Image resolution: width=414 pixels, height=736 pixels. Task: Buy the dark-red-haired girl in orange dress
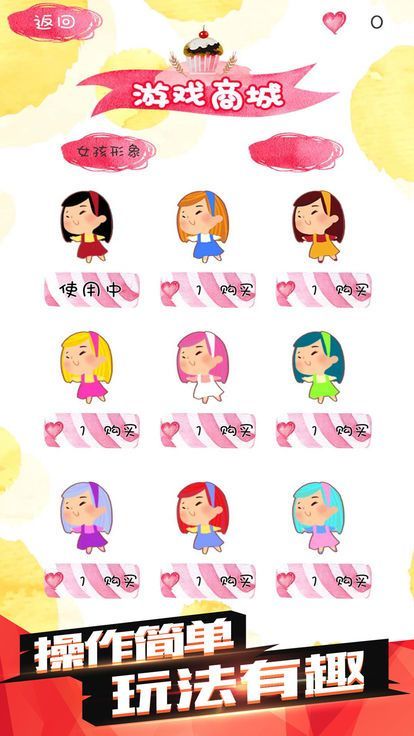(323, 290)
